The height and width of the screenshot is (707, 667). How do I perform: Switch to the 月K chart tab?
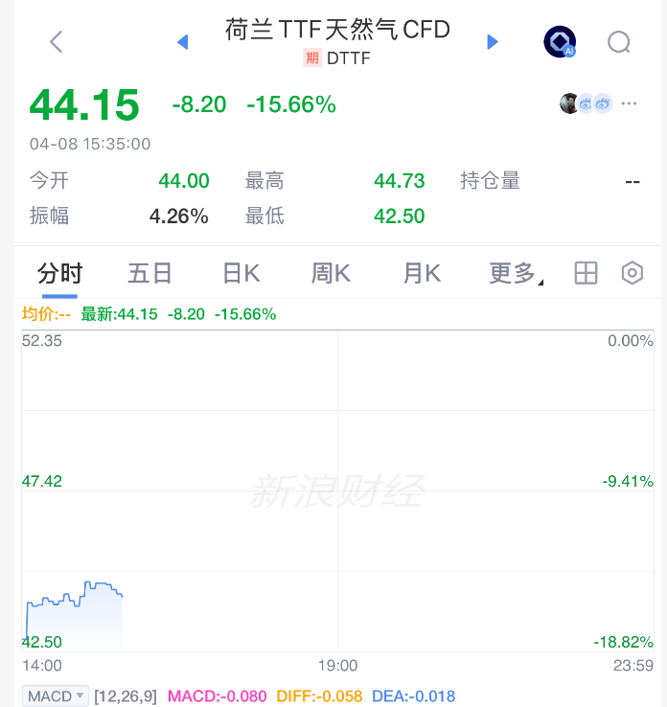tap(421, 273)
